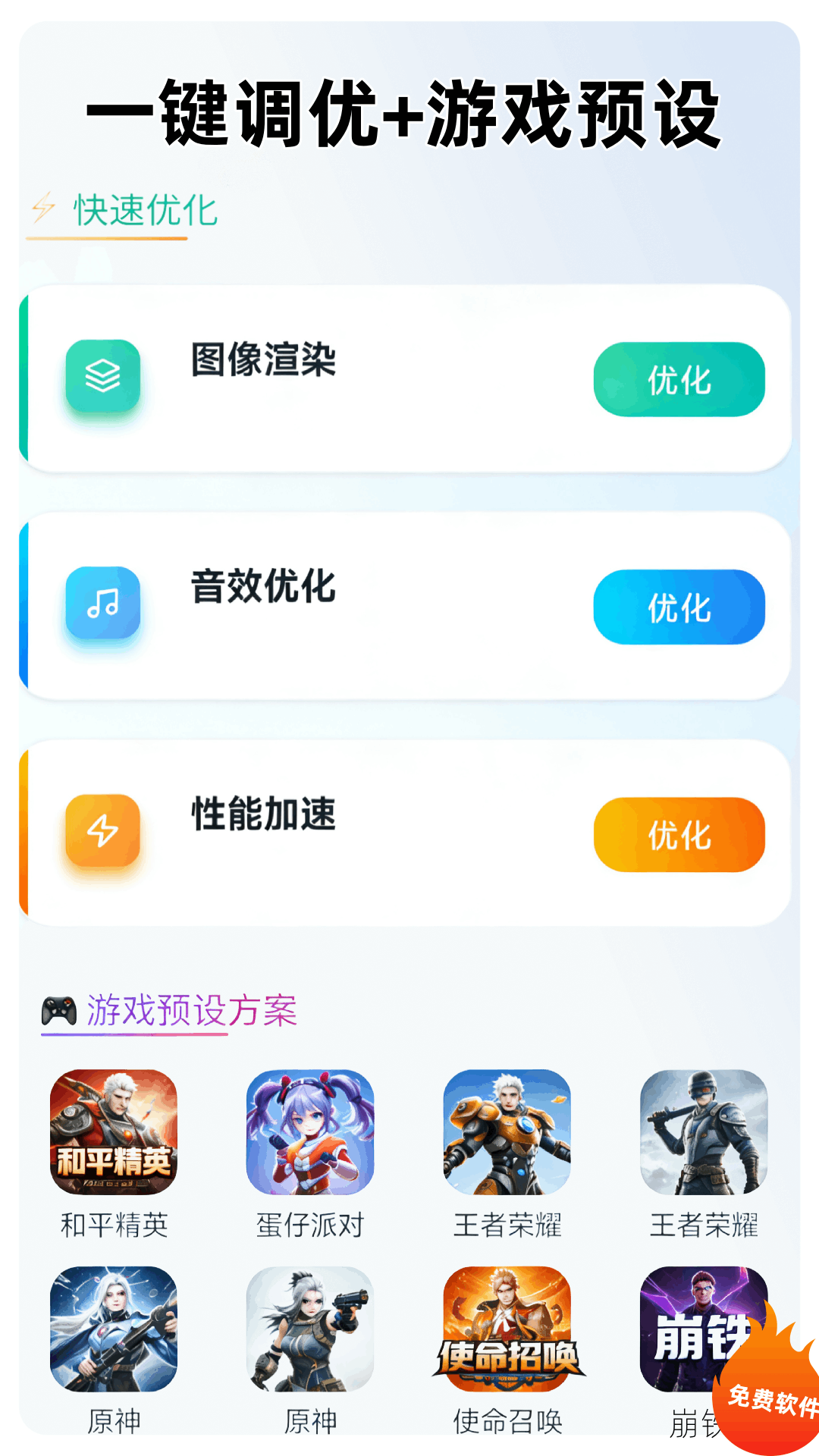This screenshot has height=1456, width=819.
Task: Click the 和平精英 label text
Action: coord(115,1223)
